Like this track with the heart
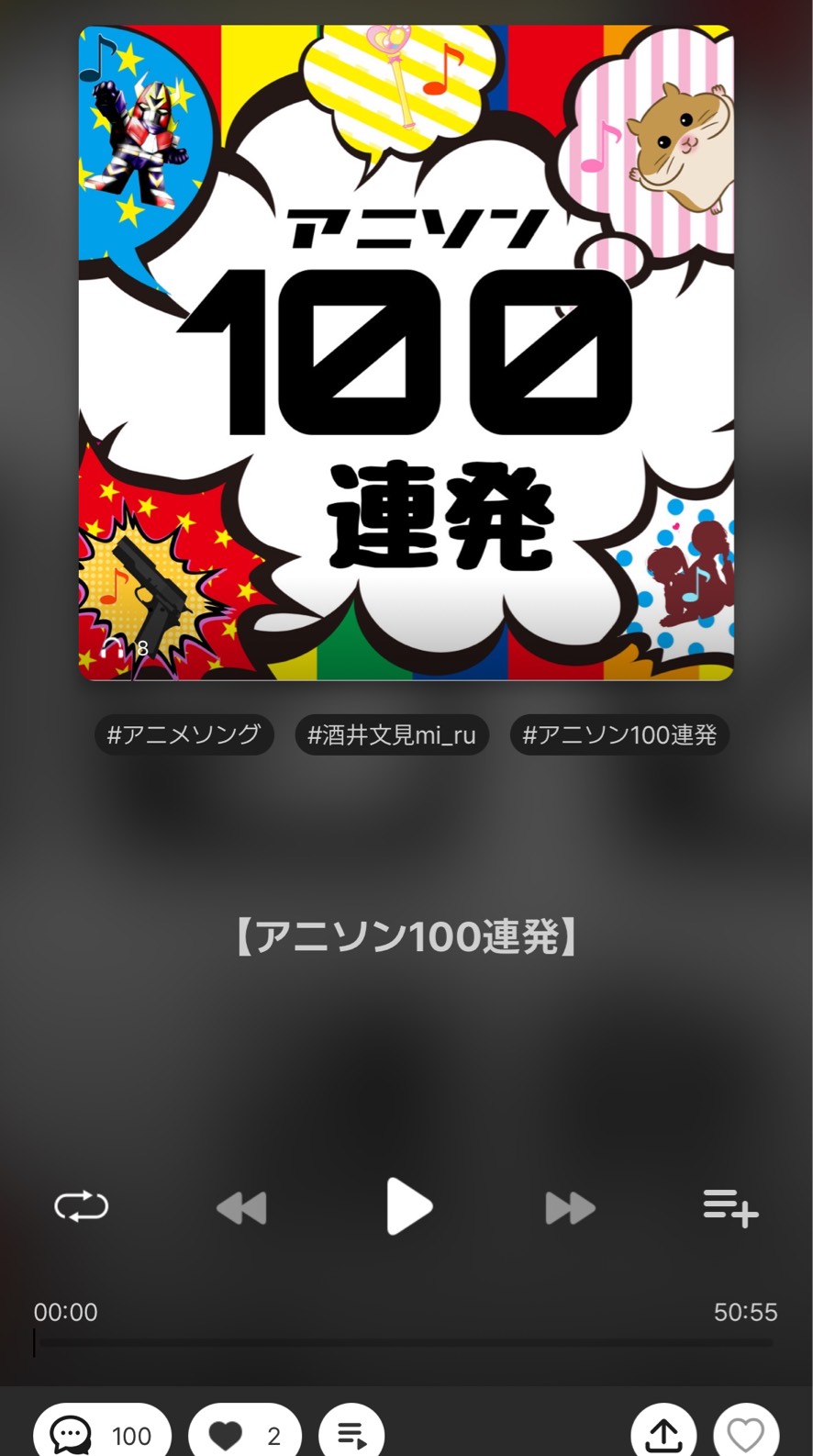Image resolution: width=813 pixels, height=1456 pixels. coord(745,1434)
